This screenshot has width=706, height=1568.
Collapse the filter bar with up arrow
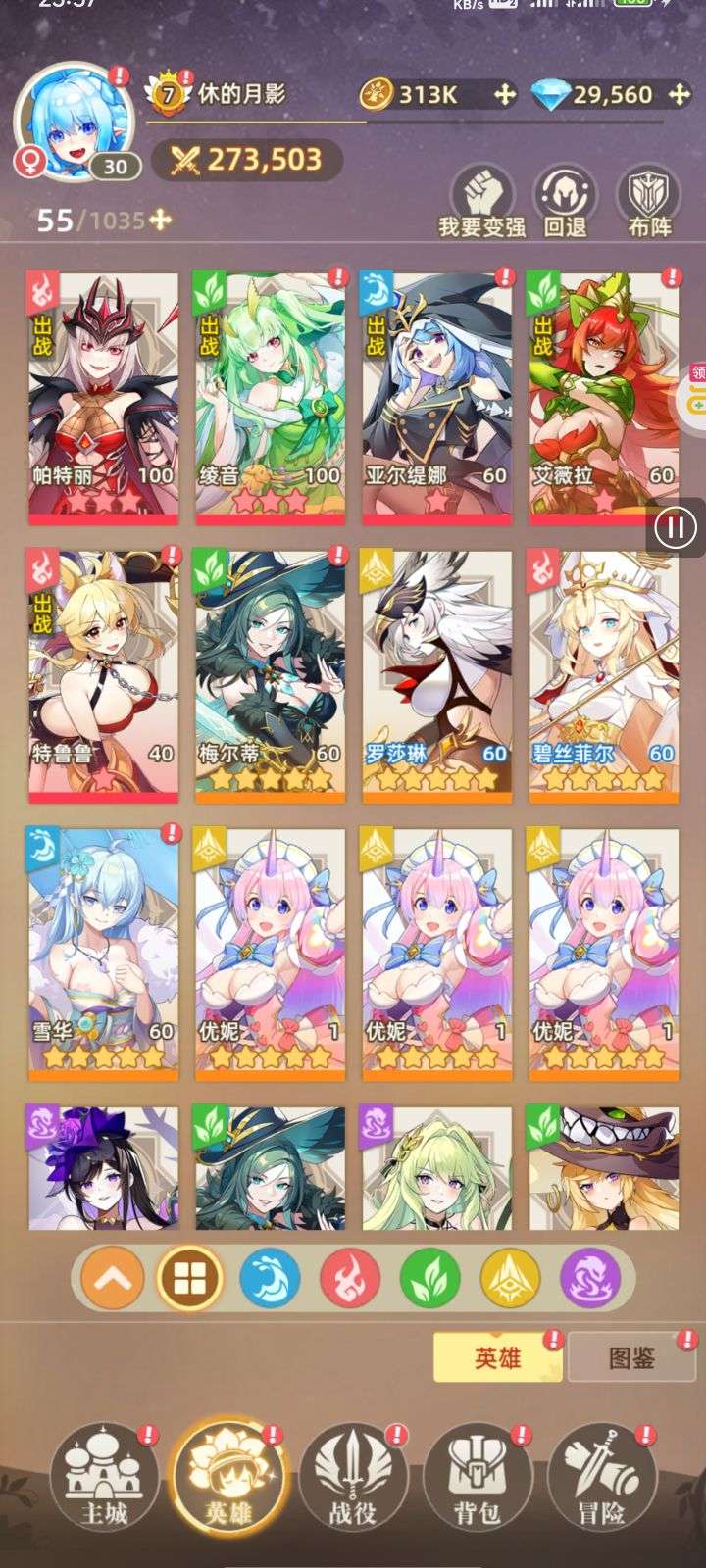[x=112, y=1278]
